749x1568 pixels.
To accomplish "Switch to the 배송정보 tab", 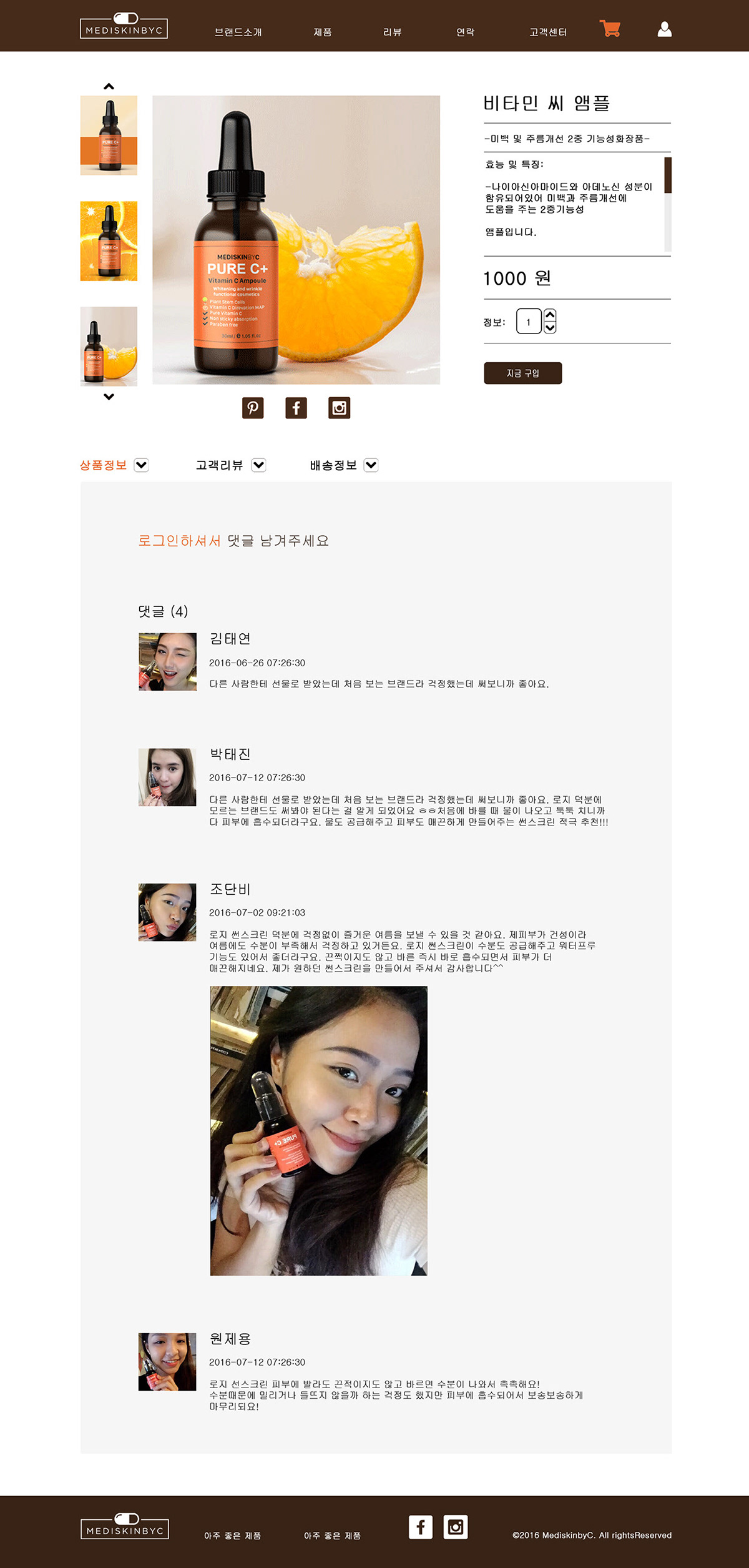I will [x=333, y=465].
